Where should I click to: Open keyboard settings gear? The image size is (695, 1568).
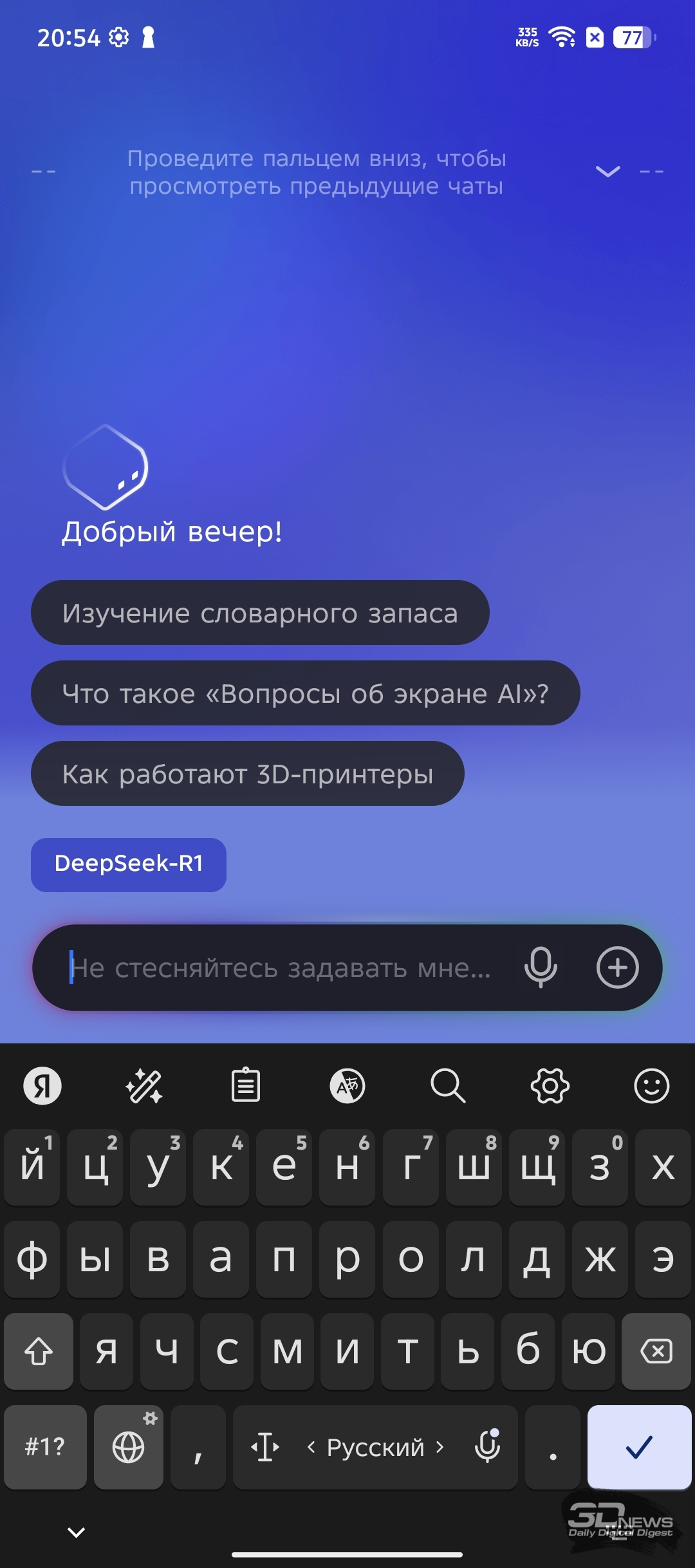550,1086
